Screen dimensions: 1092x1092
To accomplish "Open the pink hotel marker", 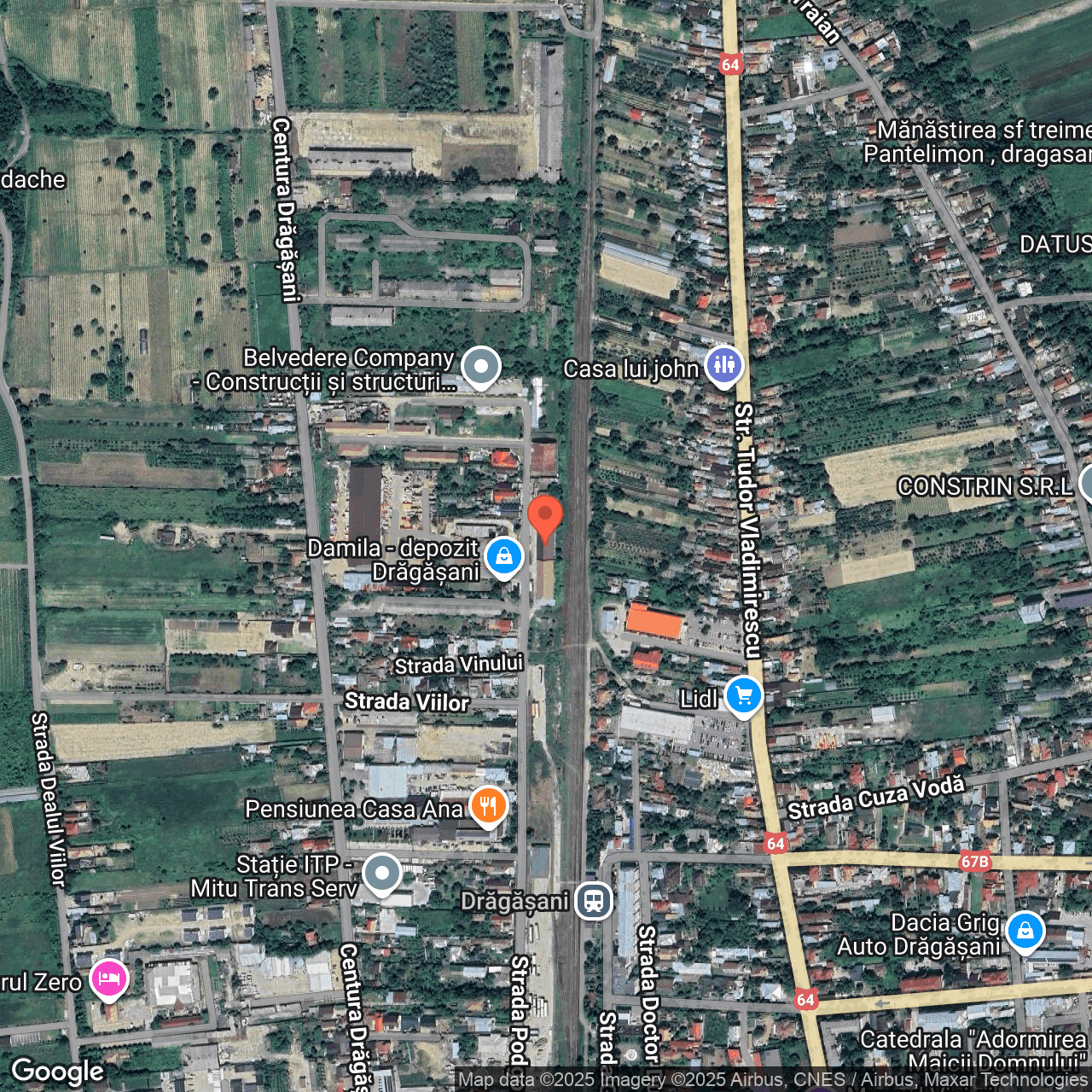I will [x=108, y=979].
